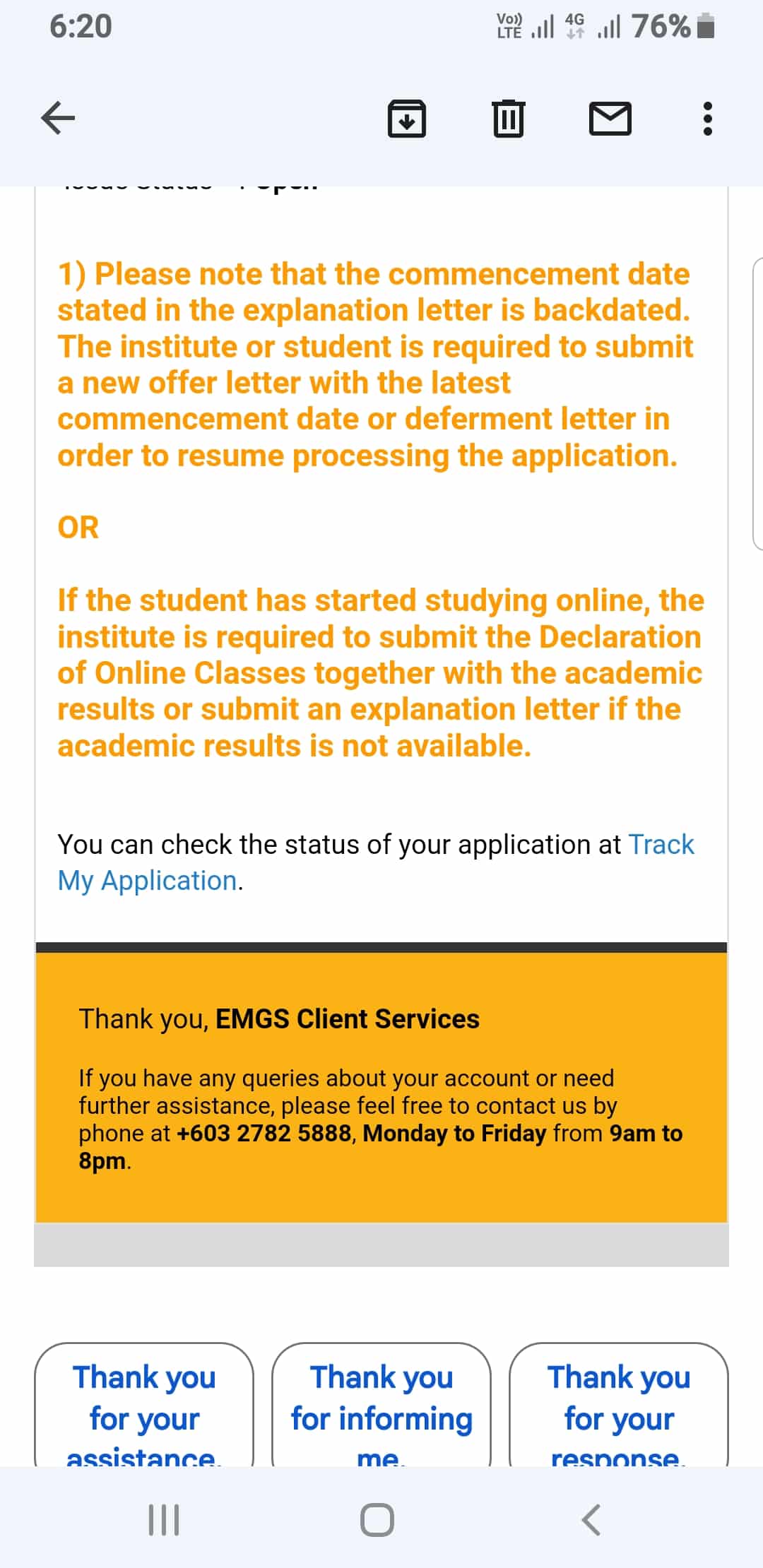
Task: Open the overflow menu
Action: 707,118
